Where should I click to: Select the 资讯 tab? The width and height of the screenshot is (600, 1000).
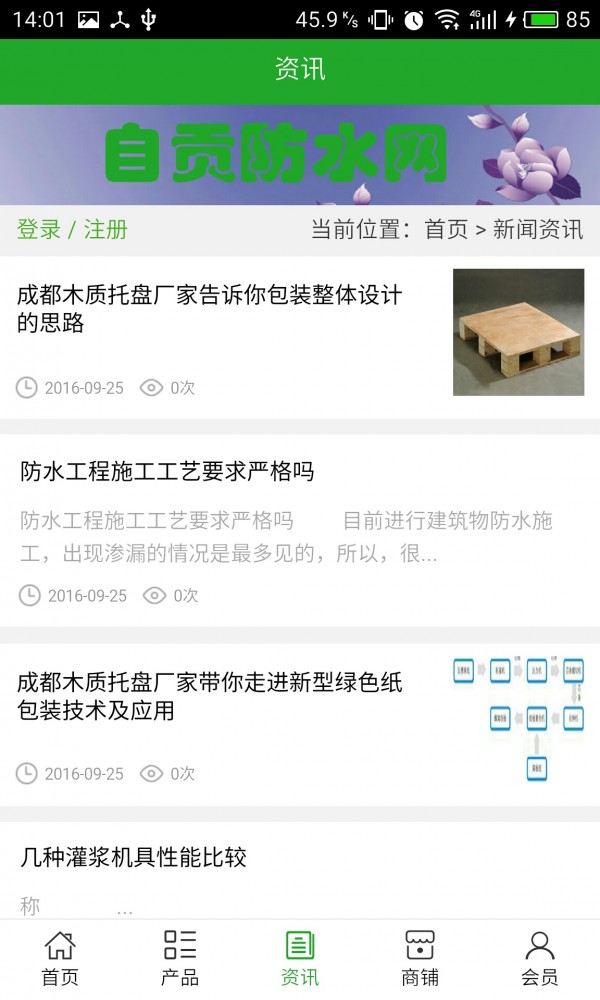300,958
